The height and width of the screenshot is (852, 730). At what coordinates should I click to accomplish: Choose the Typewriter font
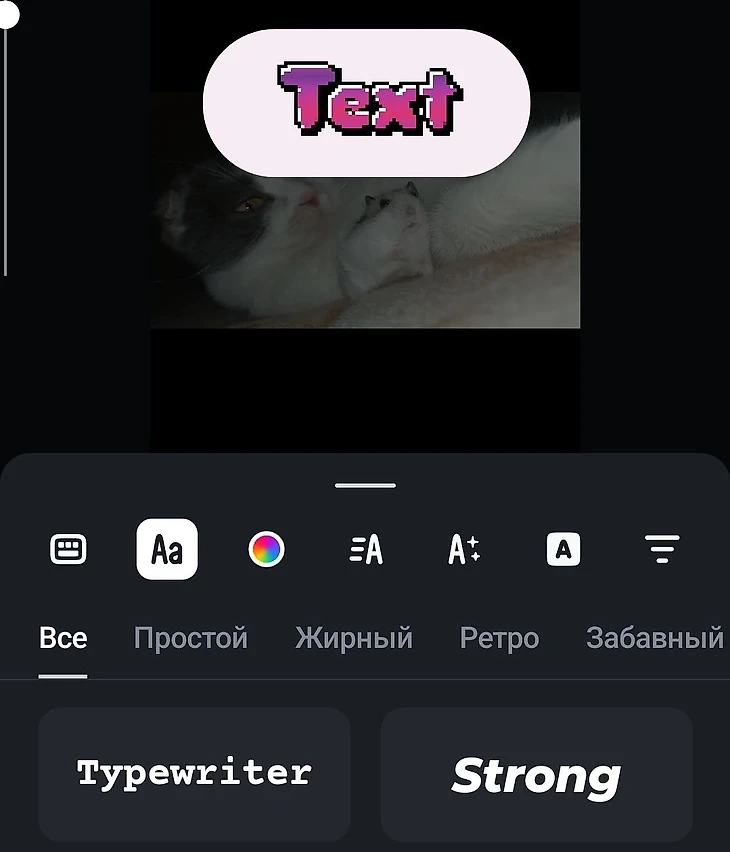coord(194,774)
